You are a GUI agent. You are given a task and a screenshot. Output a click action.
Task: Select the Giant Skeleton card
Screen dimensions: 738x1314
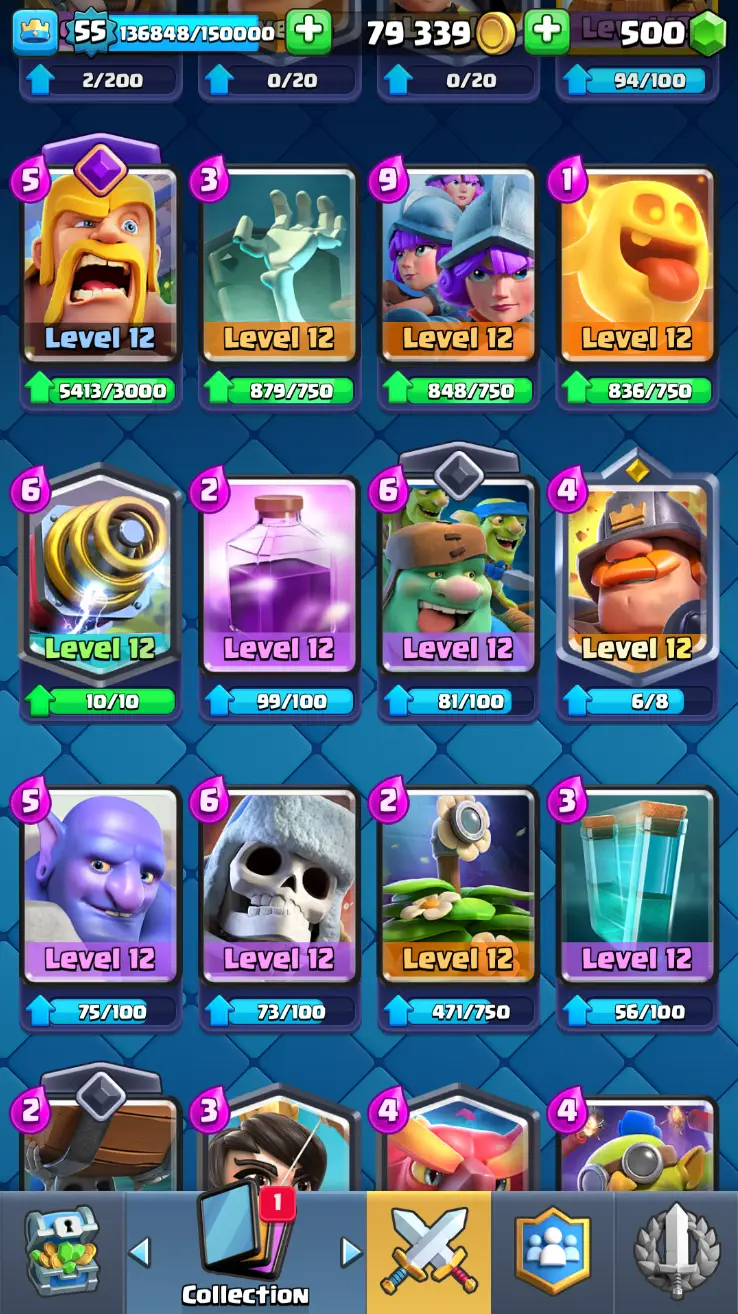click(279, 883)
